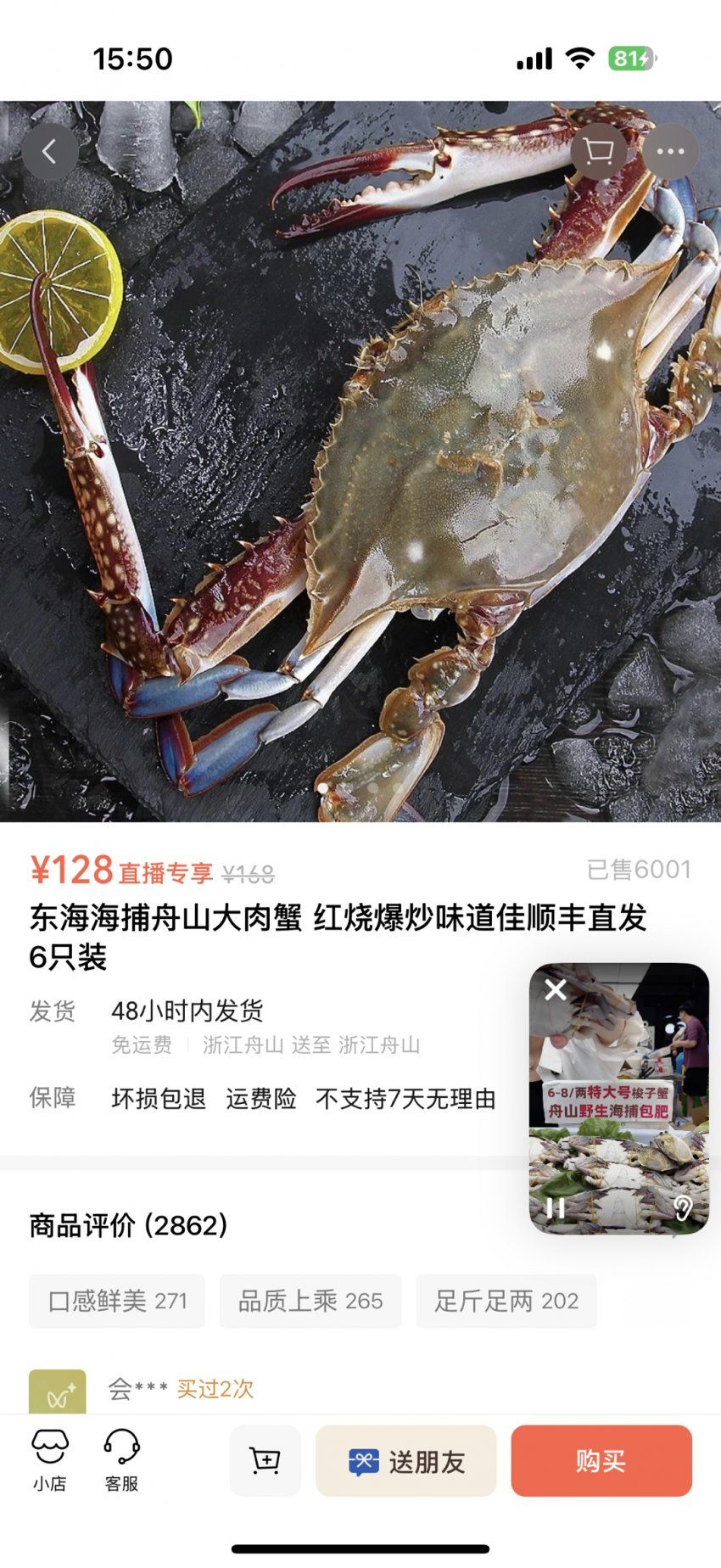Mute the floating live video sound

click(683, 1207)
